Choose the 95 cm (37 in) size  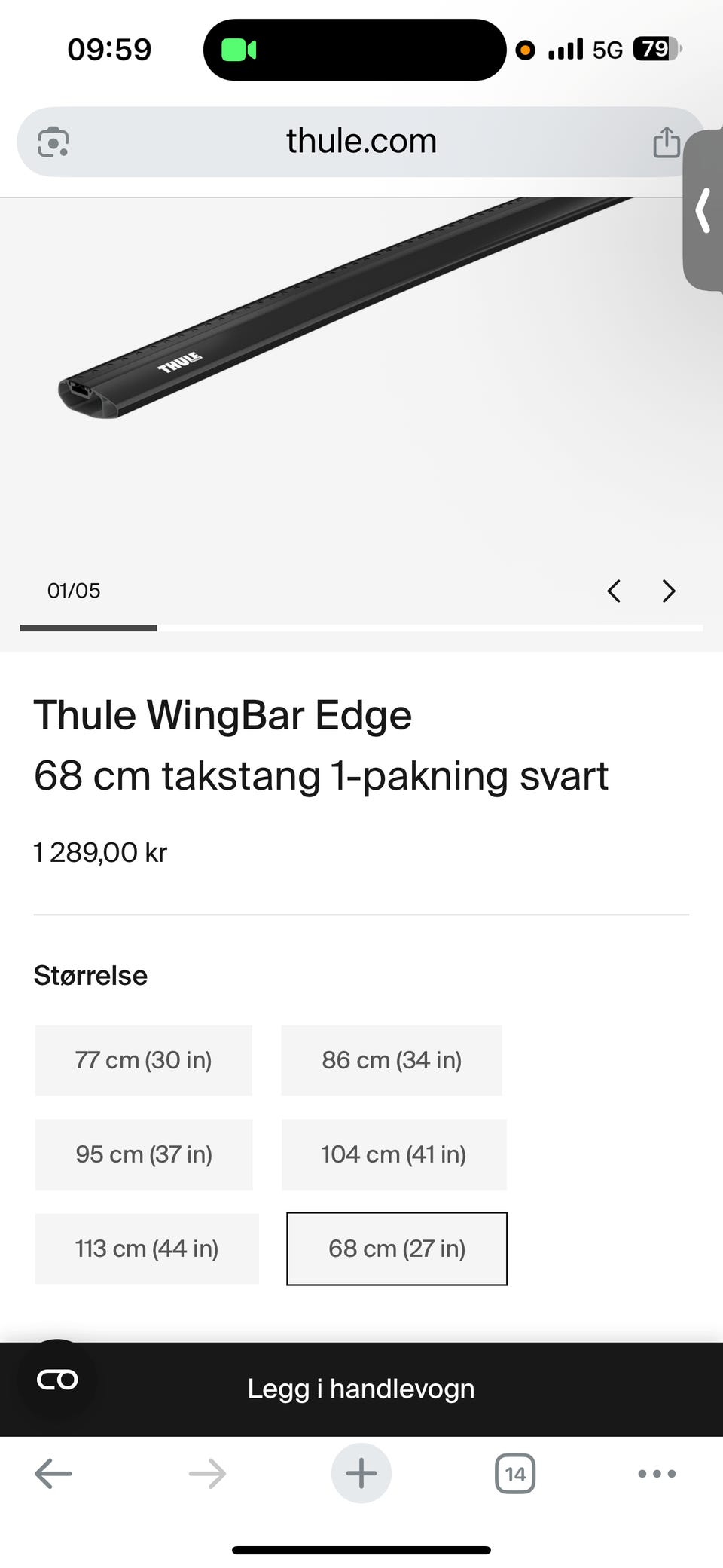144,1154
